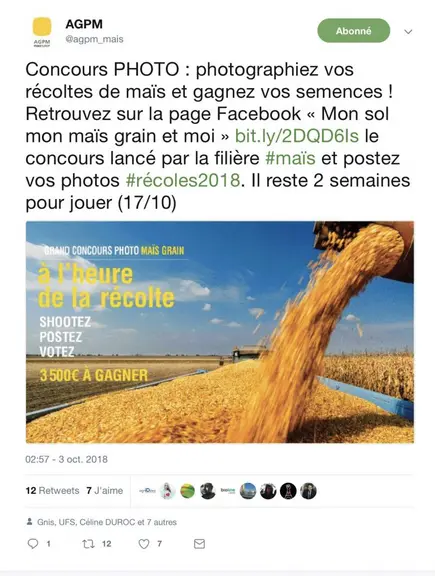Expand the tweet options chevron
Viewport: 435px width, 576px height.
(408, 32)
